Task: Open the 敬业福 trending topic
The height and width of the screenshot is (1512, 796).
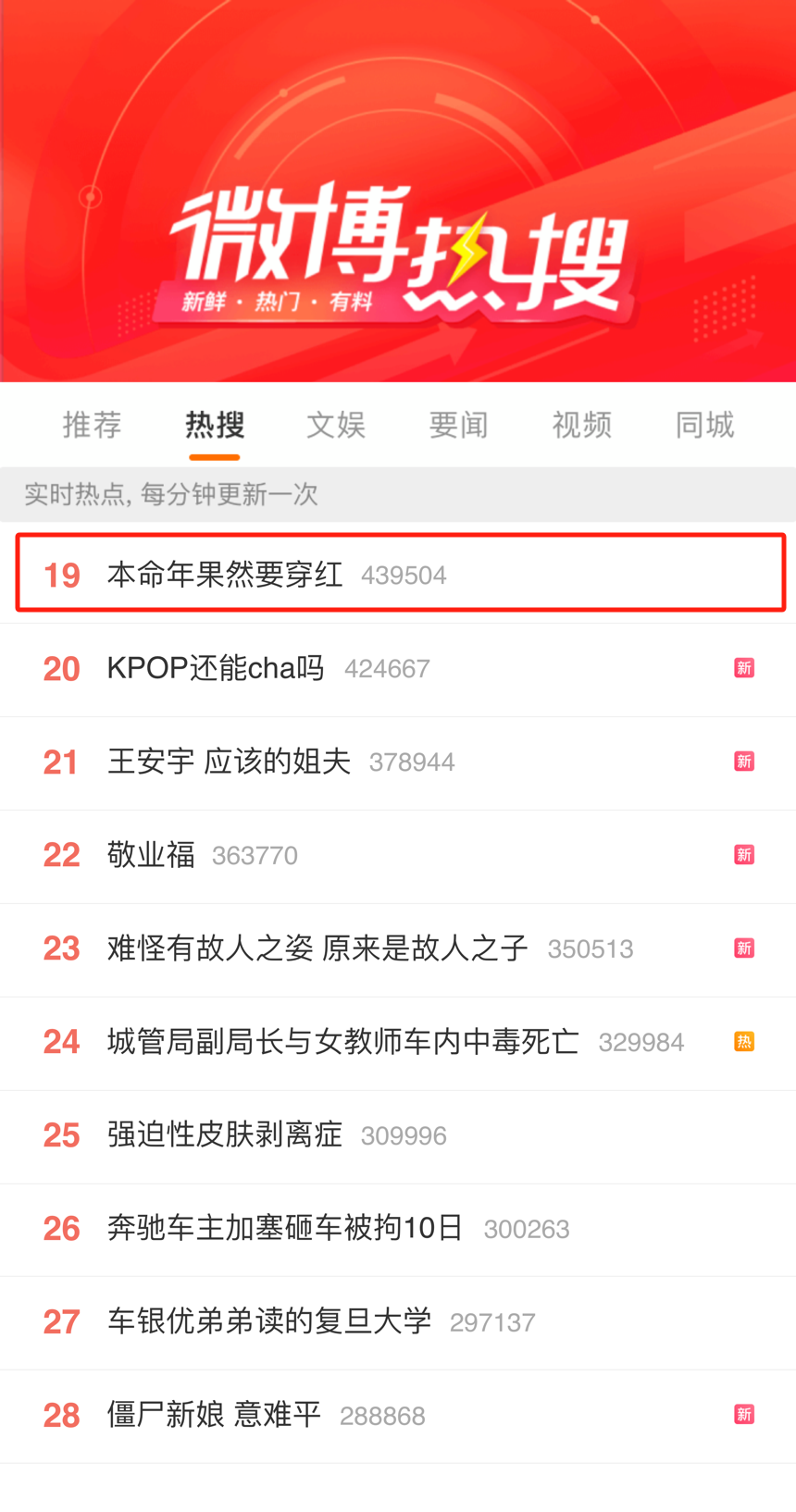Action: (x=151, y=855)
